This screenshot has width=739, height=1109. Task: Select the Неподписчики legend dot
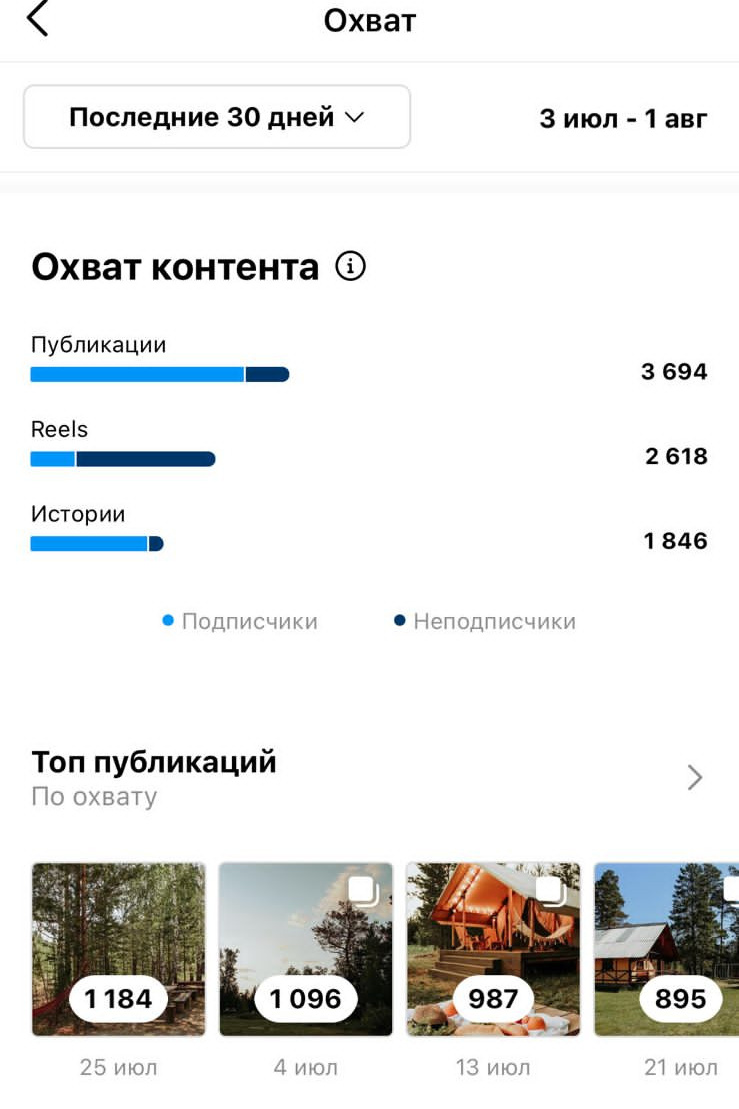[x=398, y=621]
